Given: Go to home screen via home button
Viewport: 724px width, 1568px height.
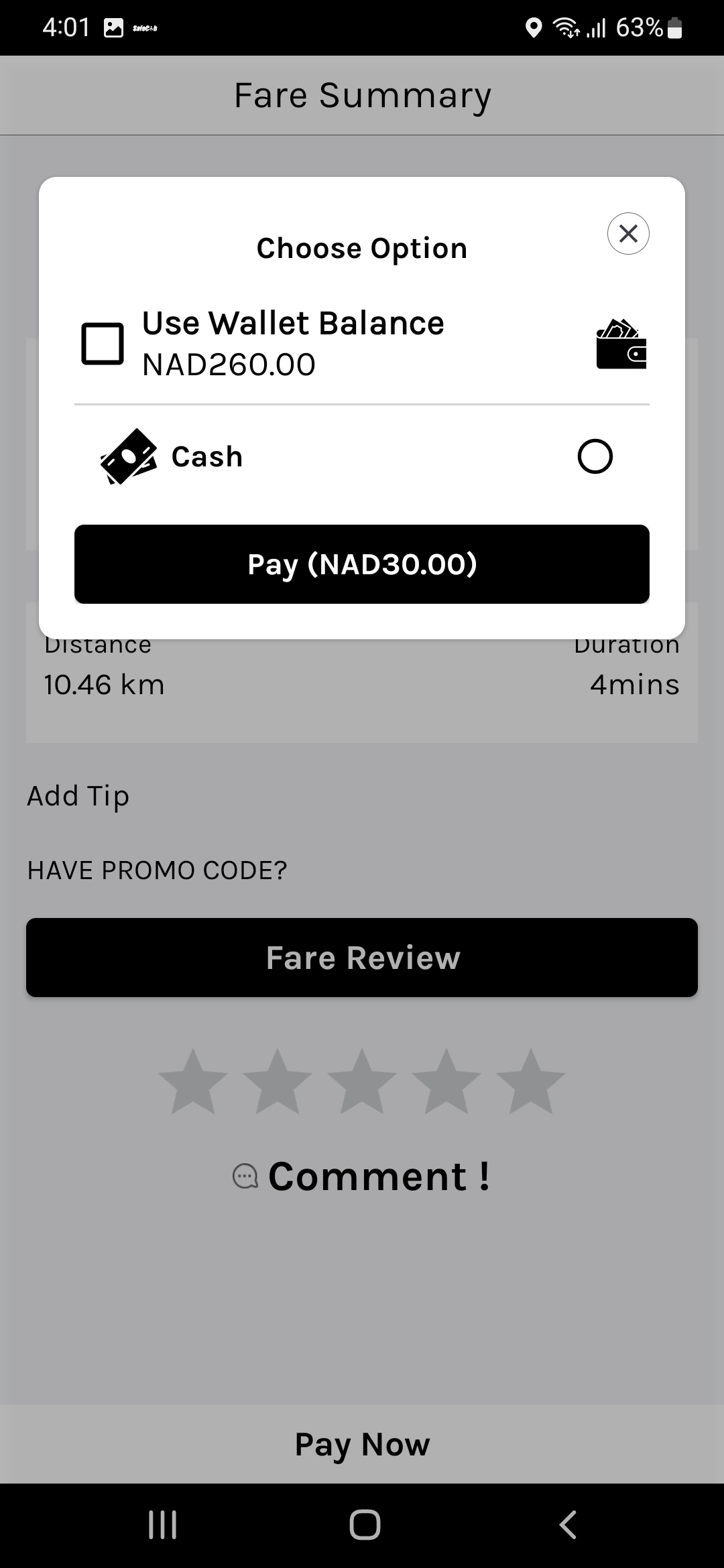Looking at the screenshot, I should (365, 1524).
